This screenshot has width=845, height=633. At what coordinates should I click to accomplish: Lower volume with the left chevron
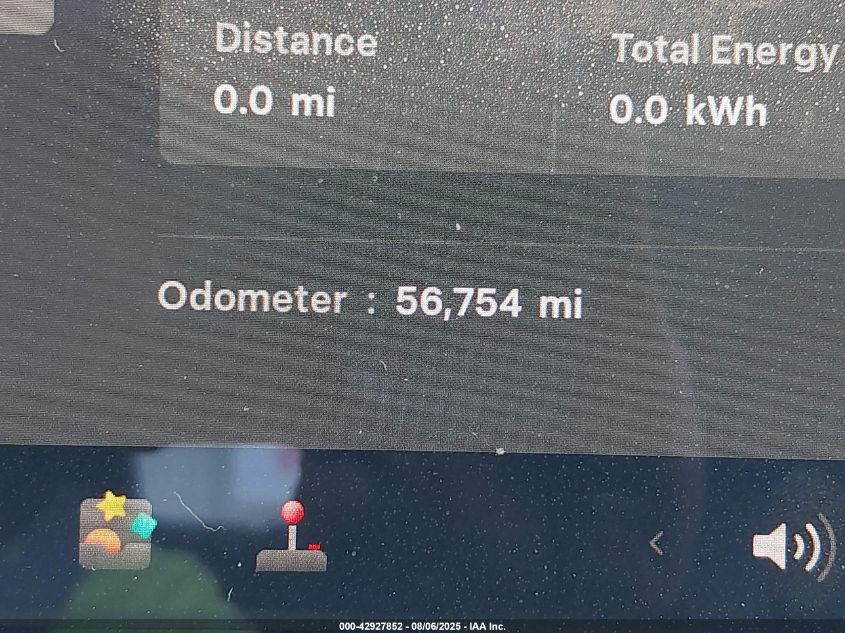point(656,544)
